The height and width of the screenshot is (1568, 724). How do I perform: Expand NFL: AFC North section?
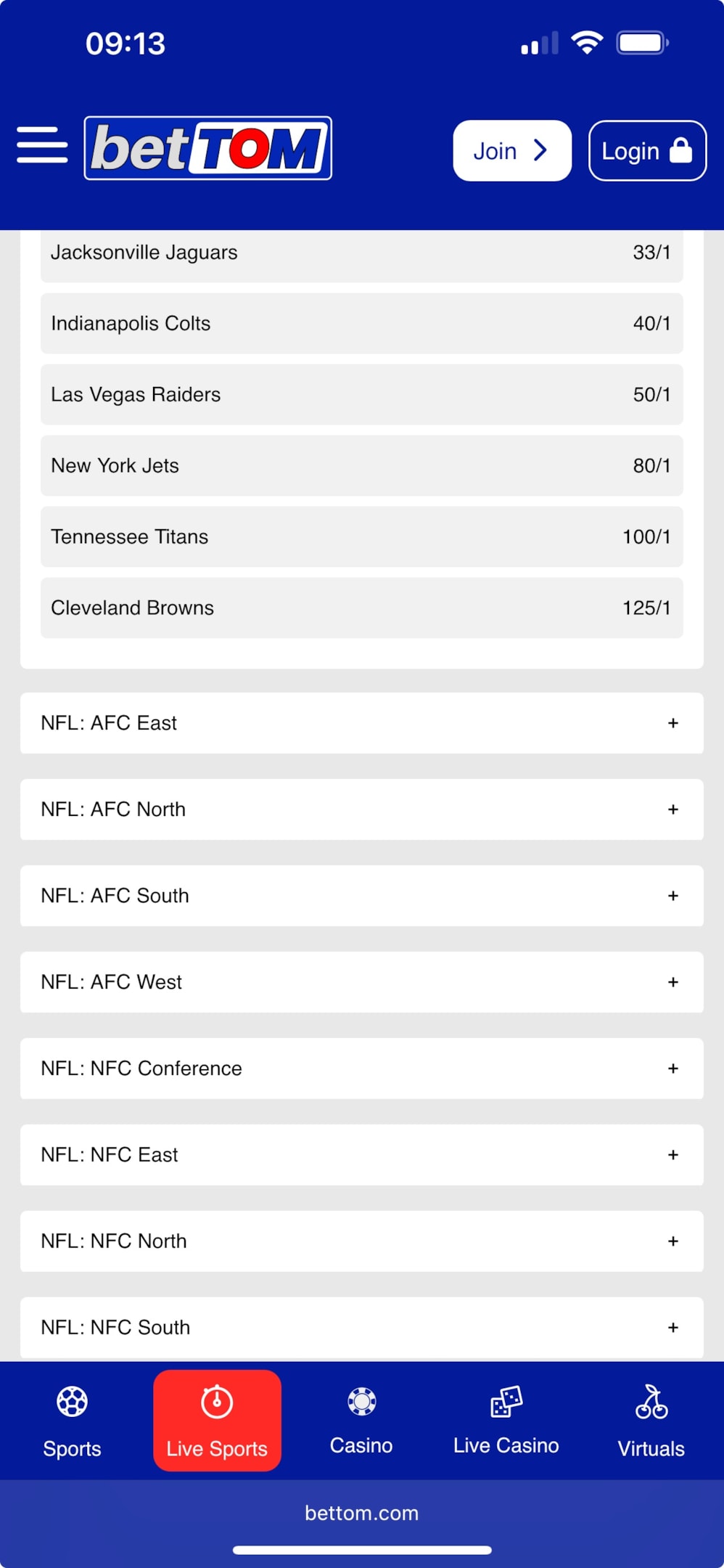click(x=362, y=809)
